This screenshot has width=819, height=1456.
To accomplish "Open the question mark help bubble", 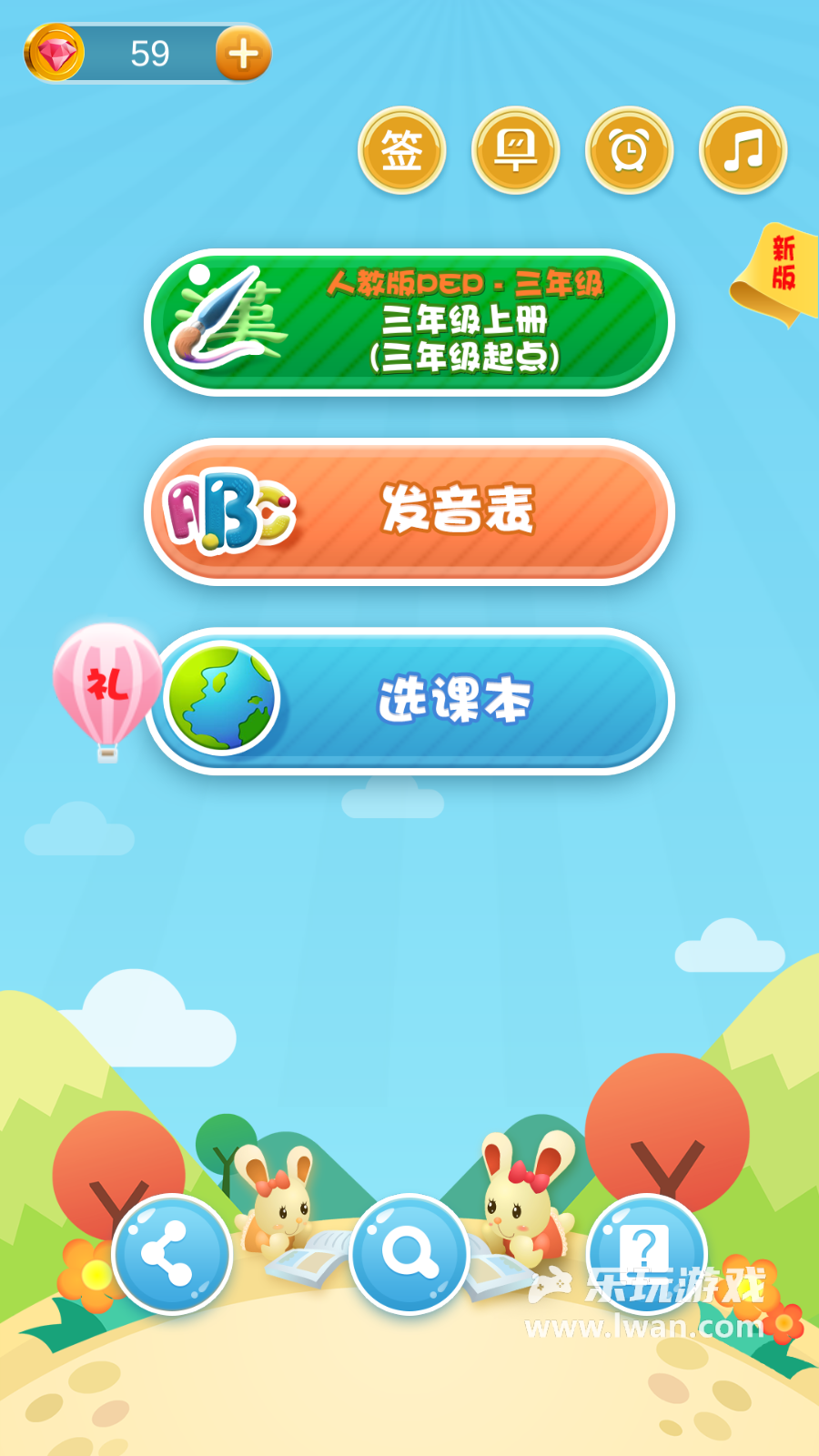I will click(x=646, y=1251).
